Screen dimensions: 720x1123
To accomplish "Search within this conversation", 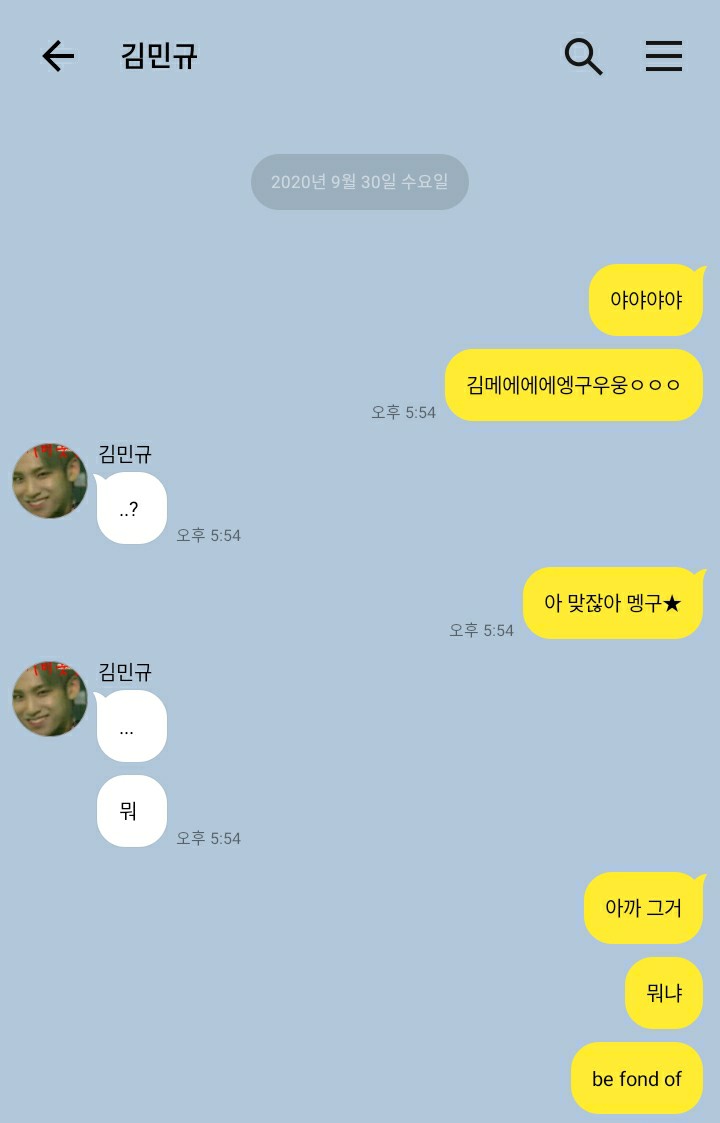I will 583,56.
